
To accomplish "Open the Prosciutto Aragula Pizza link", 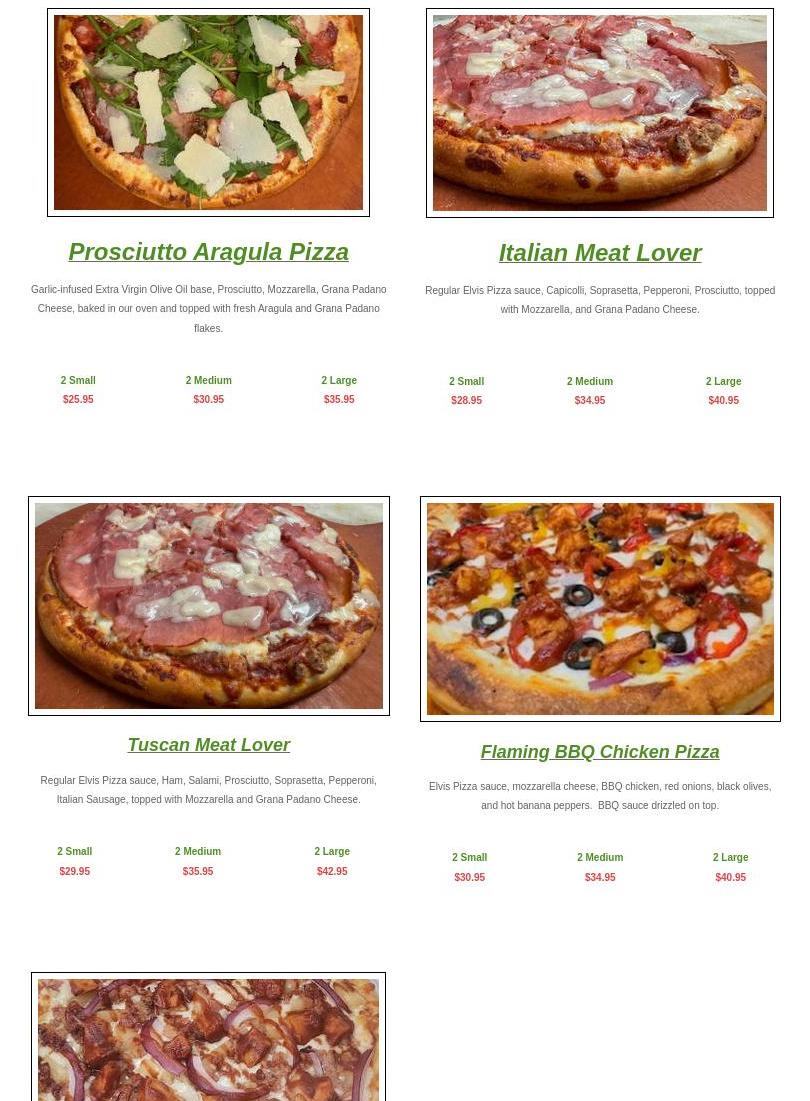I will coord(208,252).
